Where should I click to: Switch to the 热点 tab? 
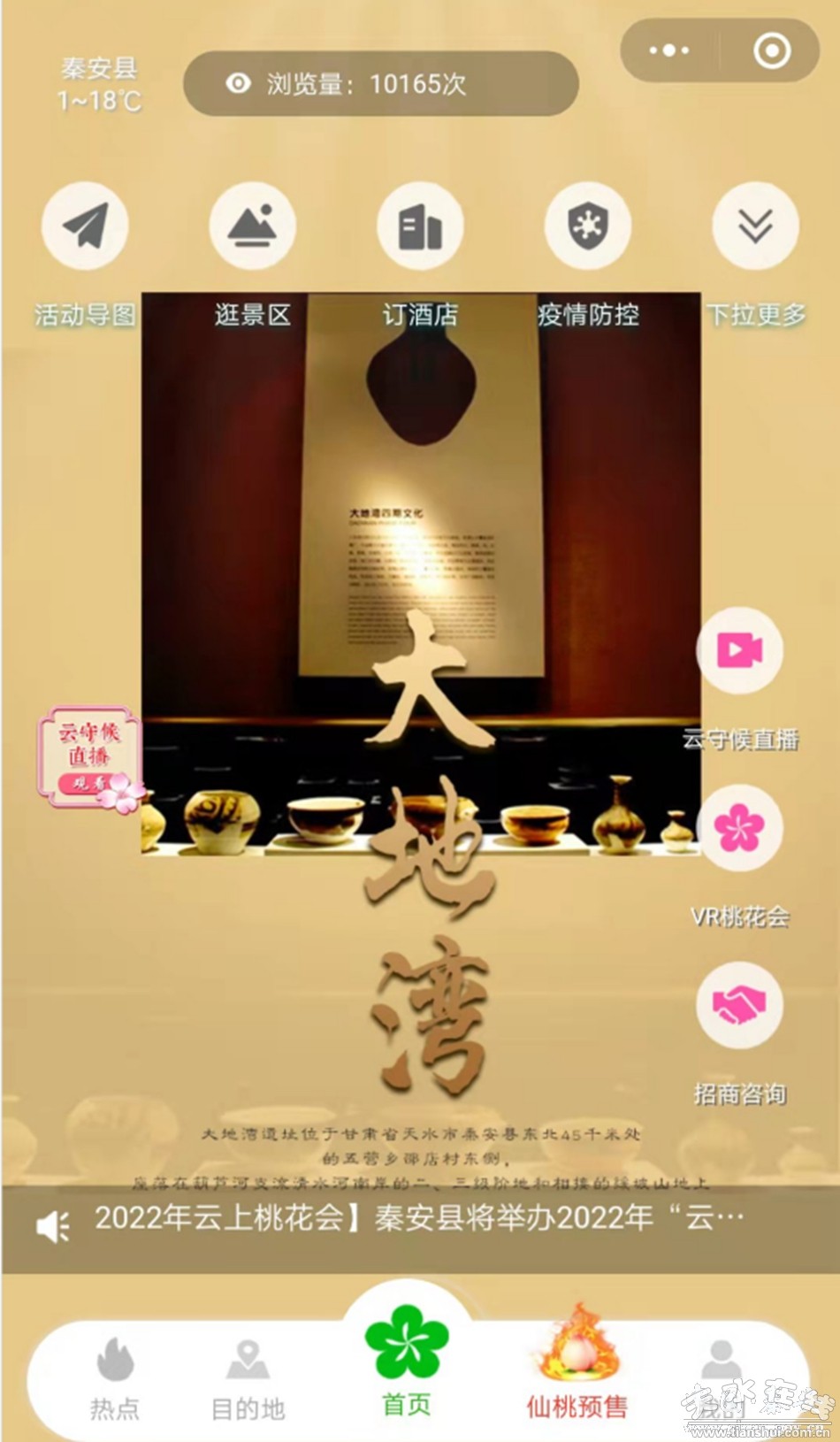click(x=114, y=1380)
